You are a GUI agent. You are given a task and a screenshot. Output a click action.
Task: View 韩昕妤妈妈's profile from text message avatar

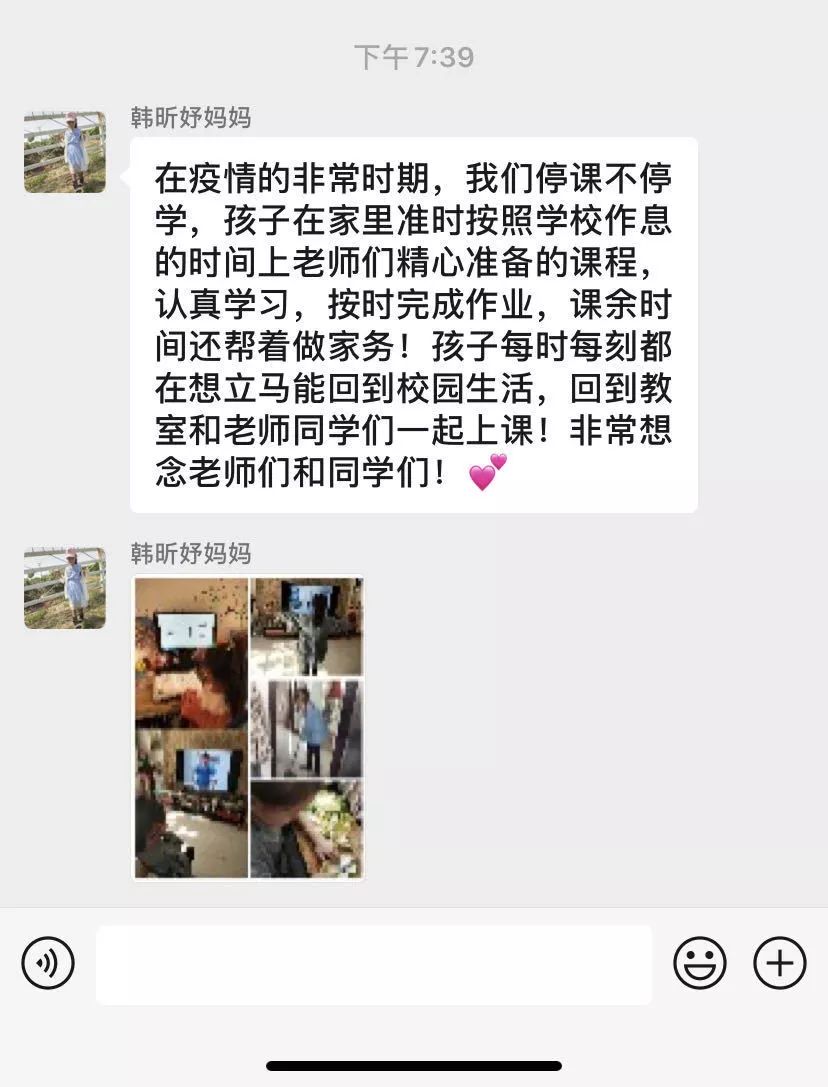point(65,152)
